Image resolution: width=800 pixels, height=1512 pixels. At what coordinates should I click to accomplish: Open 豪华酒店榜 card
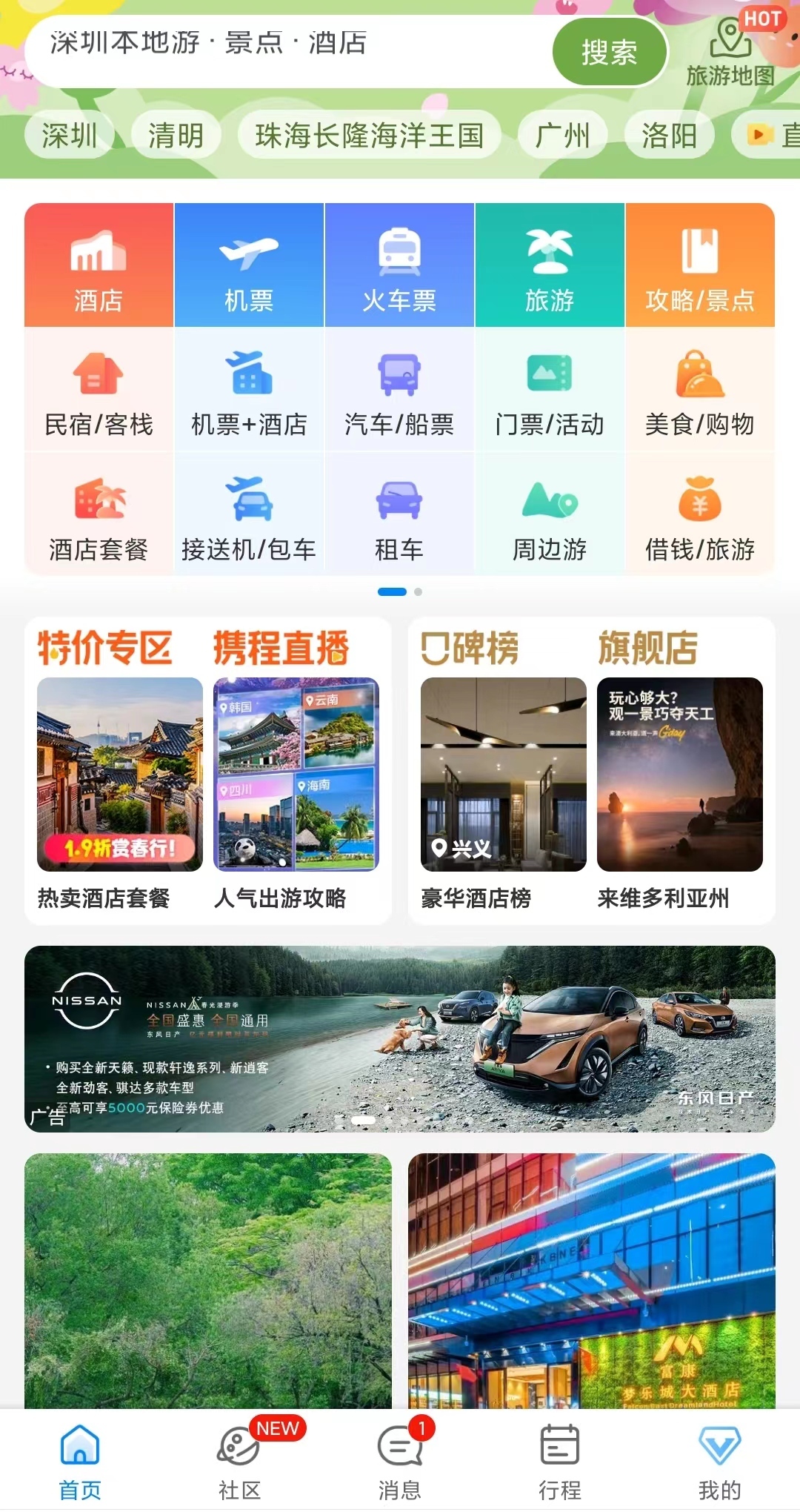(504, 793)
